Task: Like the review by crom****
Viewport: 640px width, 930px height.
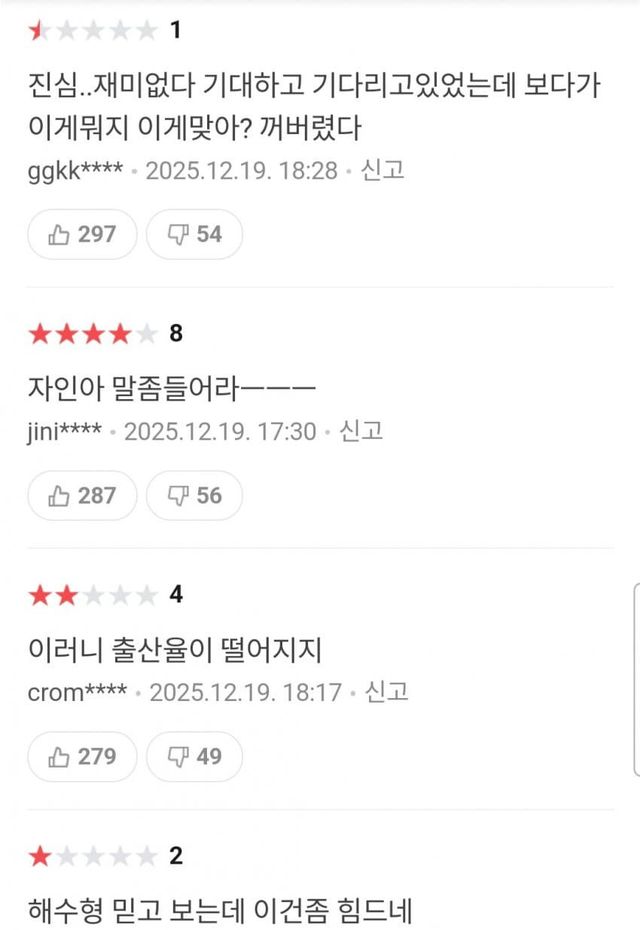Action: [x=83, y=756]
